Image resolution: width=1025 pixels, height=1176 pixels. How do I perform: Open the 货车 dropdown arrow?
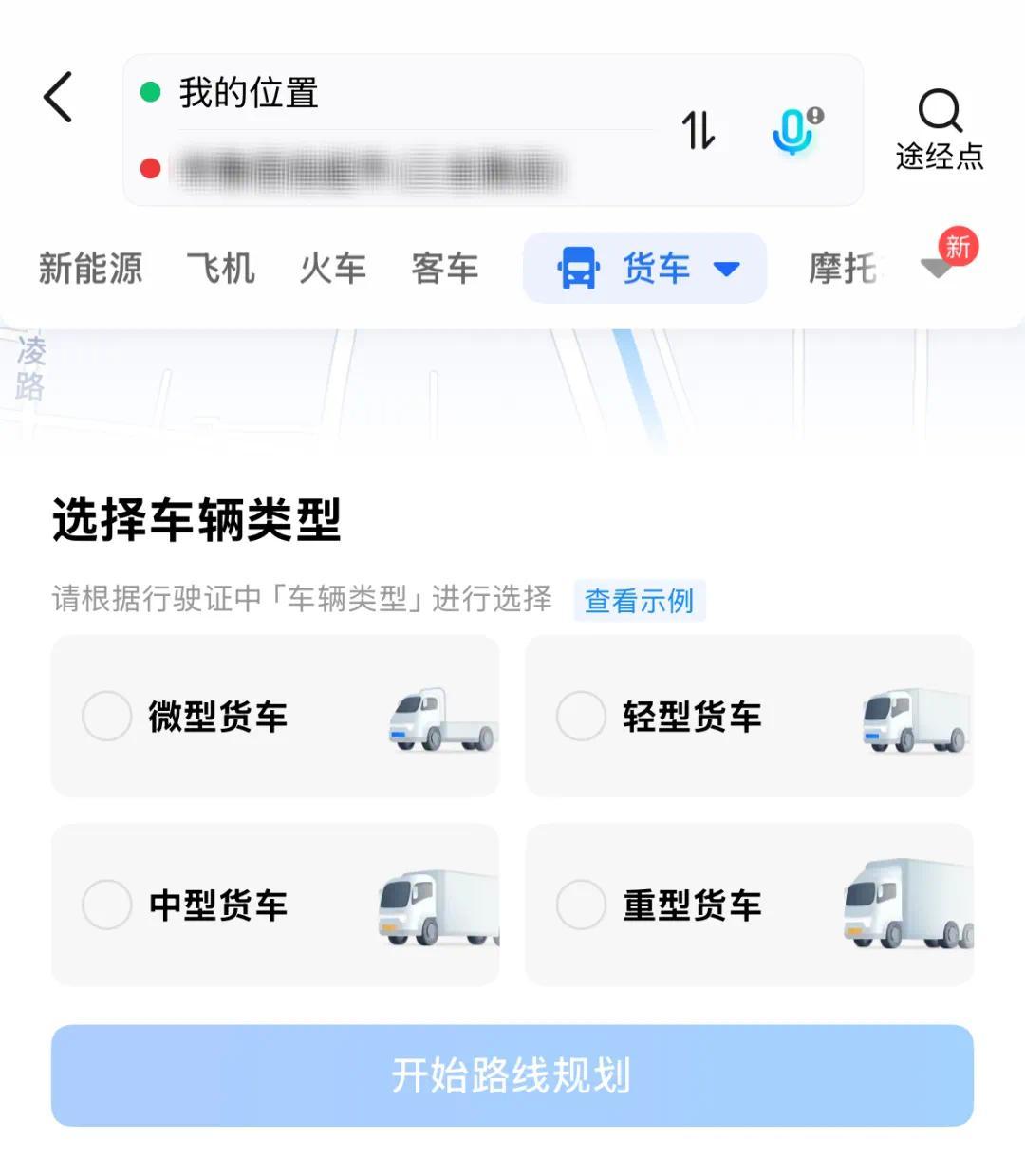(727, 269)
